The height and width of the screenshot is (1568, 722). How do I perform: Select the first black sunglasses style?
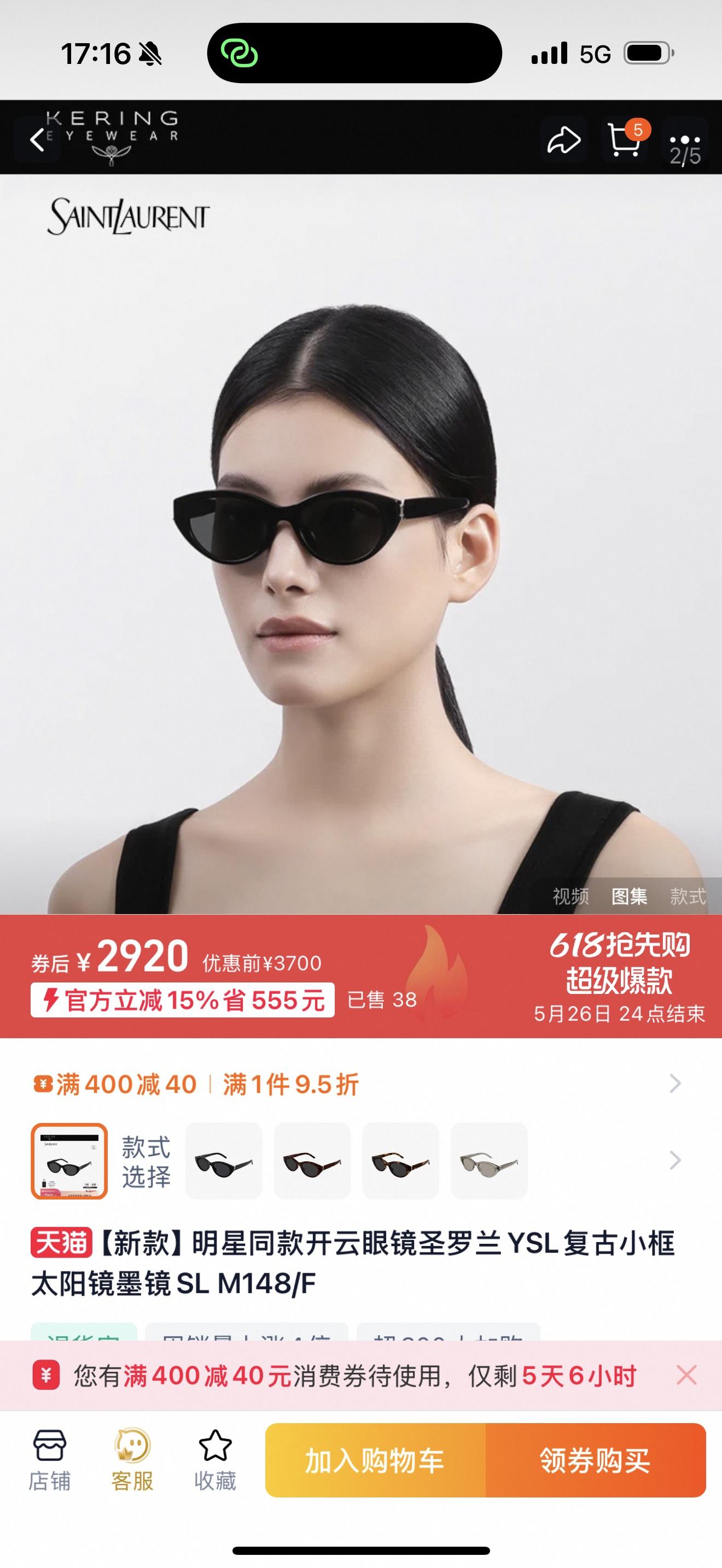point(223,1161)
